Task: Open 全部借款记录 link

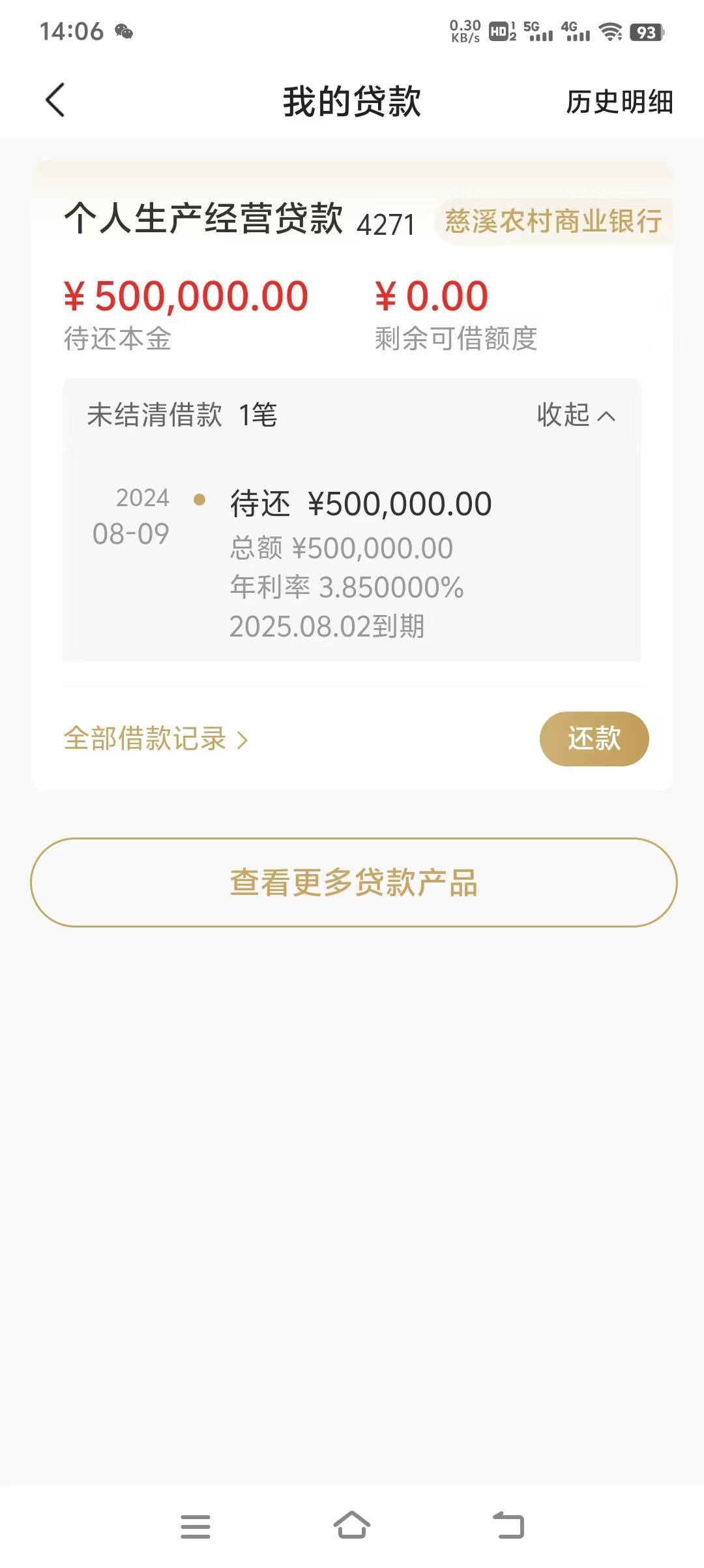Action: [156, 739]
